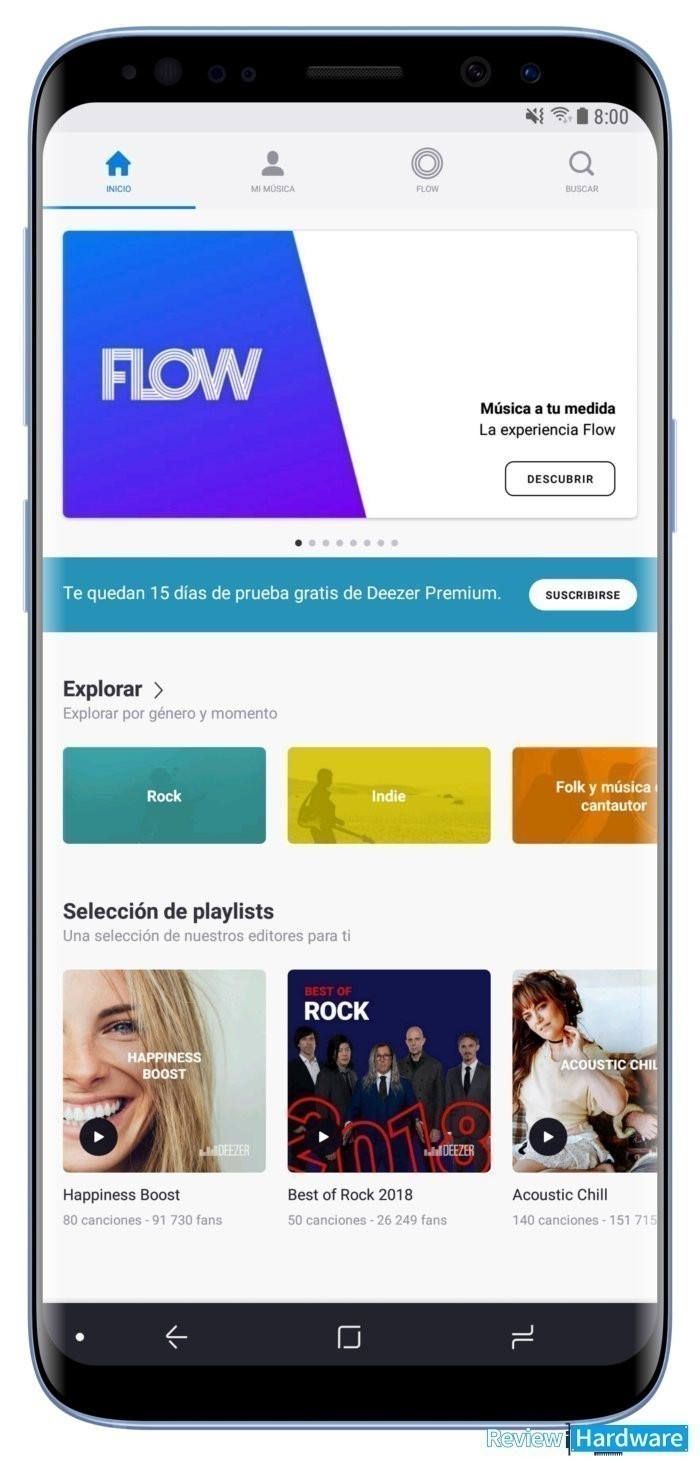
Task: Play the Best of Rock 2018 playlist
Action: [323, 1137]
